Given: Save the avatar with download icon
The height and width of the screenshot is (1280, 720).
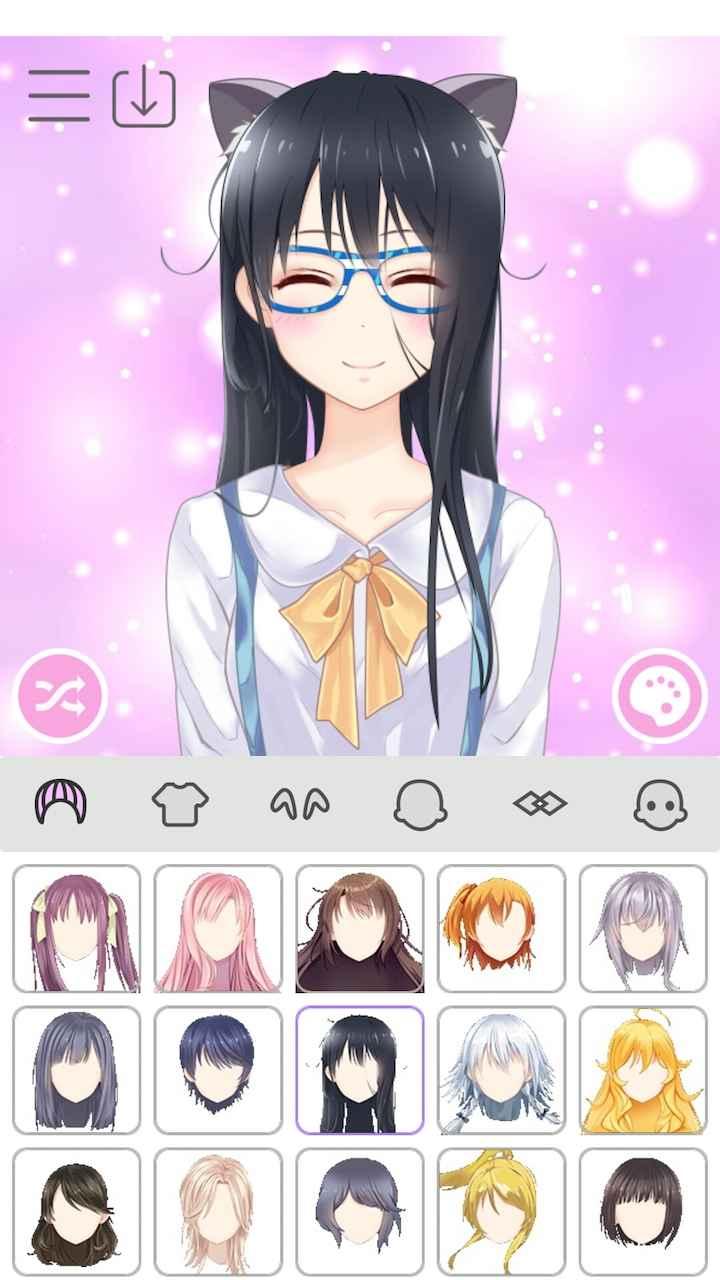Looking at the screenshot, I should point(144,98).
